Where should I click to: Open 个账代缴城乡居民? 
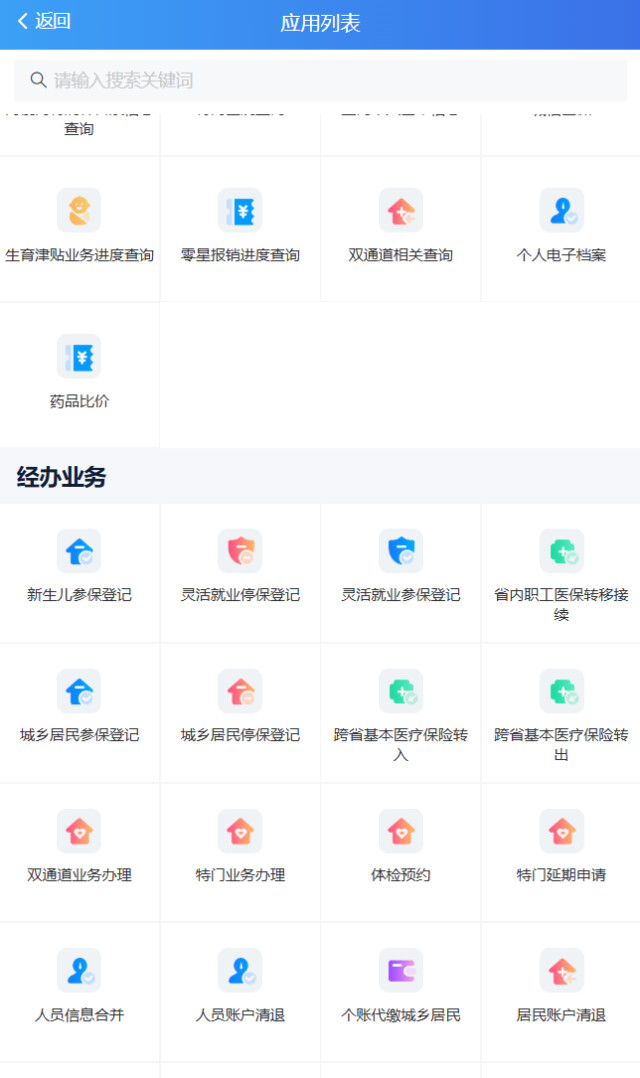coord(400,988)
